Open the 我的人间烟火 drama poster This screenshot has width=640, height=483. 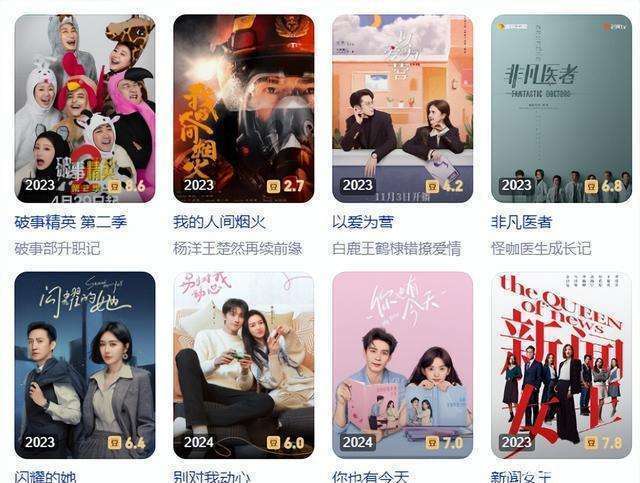coord(243,108)
